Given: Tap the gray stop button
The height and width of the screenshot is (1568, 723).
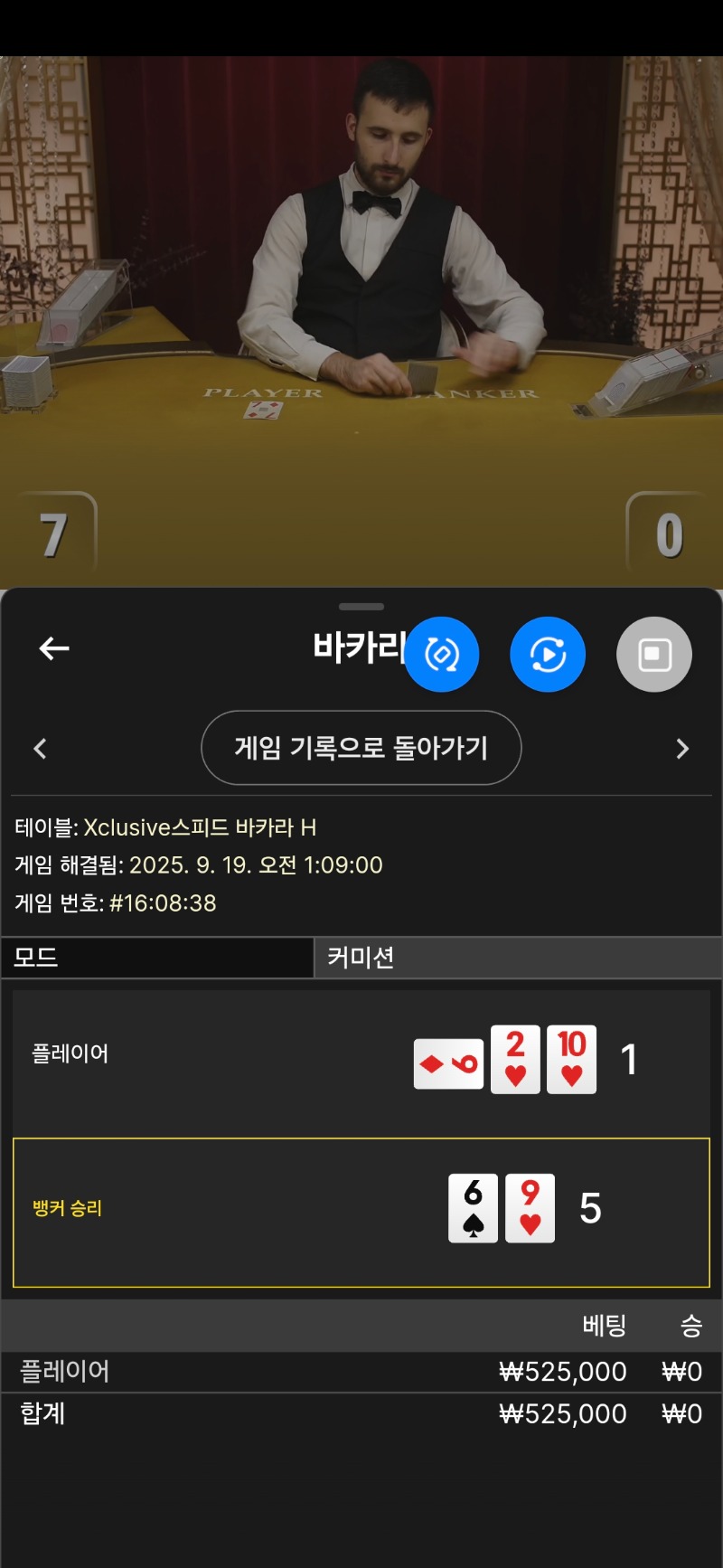Looking at the screenshot, I should [x=654, y=655].
